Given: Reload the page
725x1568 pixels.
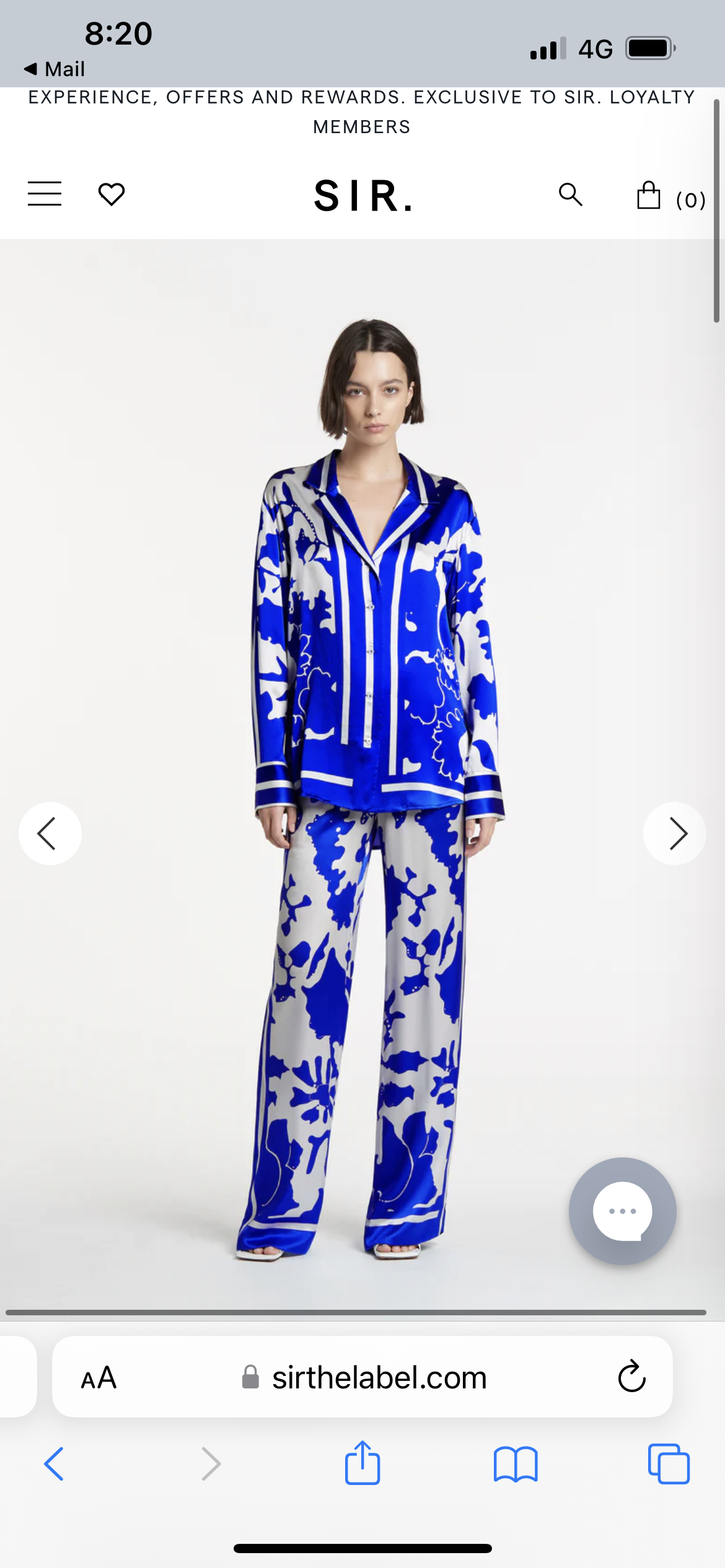Looking at the screenshot, I should tap(631, 1377).
